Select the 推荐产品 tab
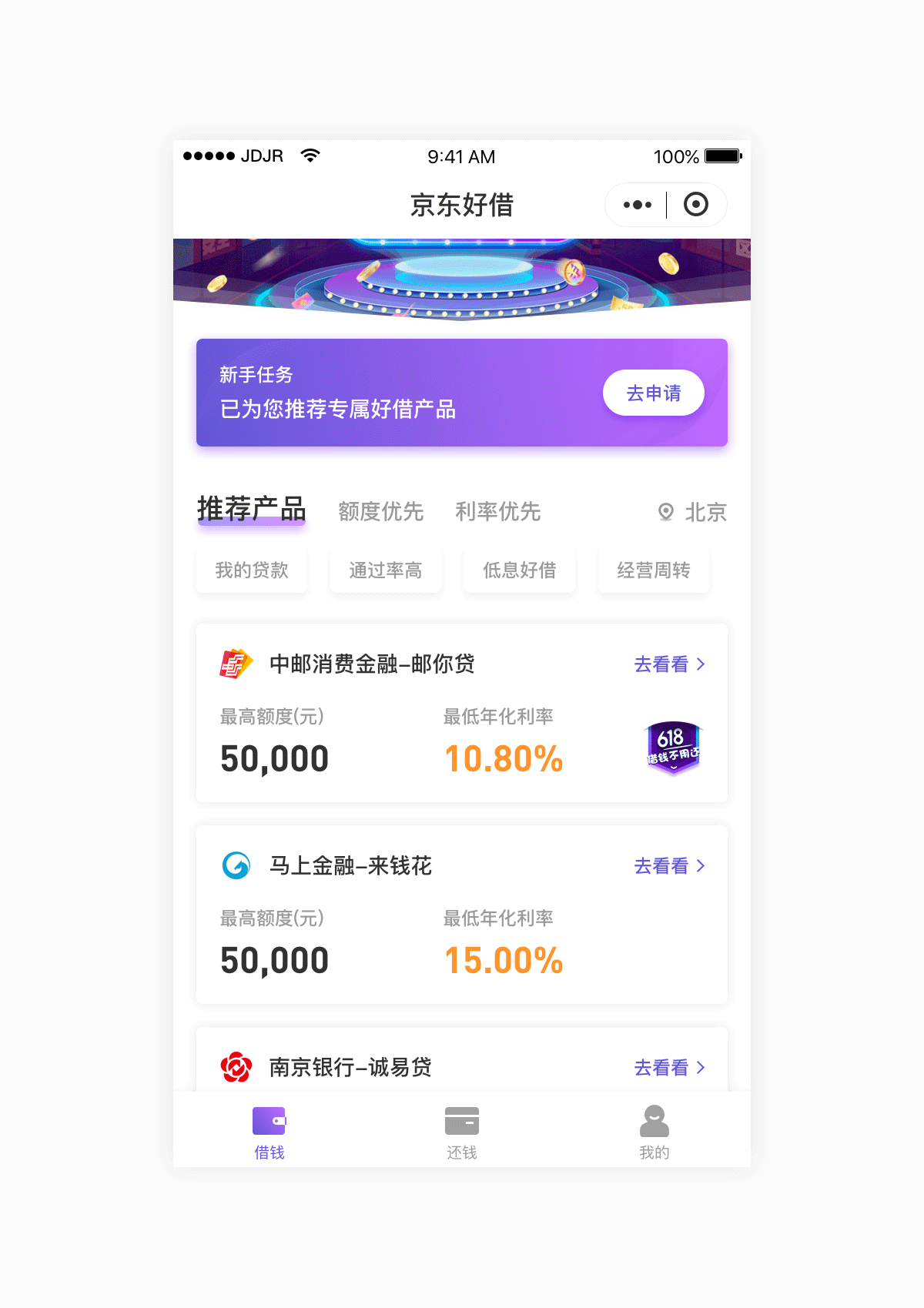This screenshot has height=1308, width=924. [x=251, y=510]
